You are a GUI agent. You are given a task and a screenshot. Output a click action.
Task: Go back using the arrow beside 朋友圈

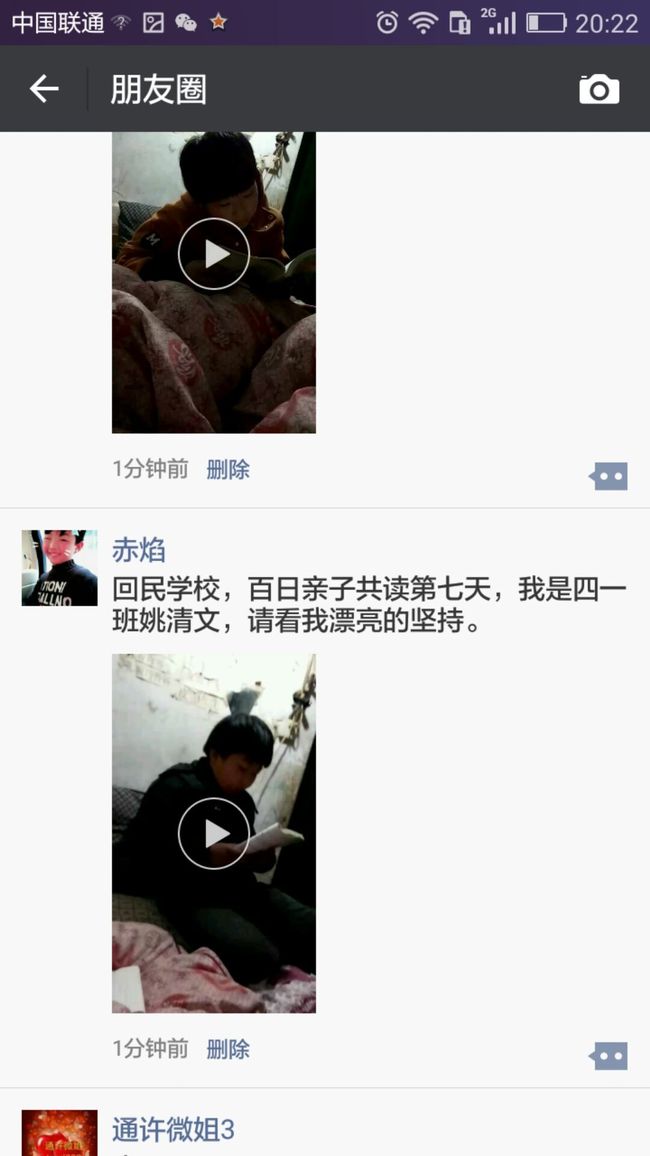click(x=43, y=89)
